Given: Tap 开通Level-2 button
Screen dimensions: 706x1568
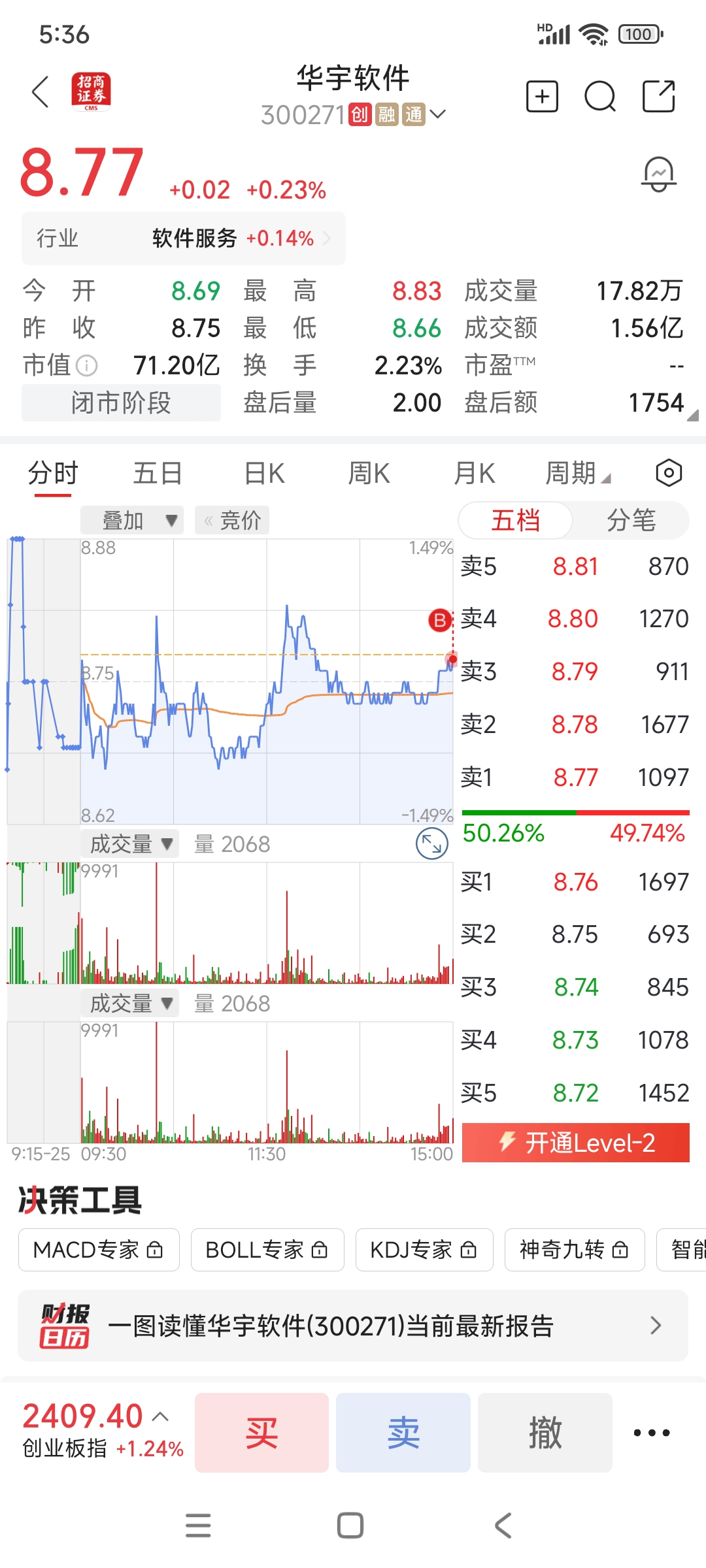Looking at the screenshot, I should click(576, 1143).
